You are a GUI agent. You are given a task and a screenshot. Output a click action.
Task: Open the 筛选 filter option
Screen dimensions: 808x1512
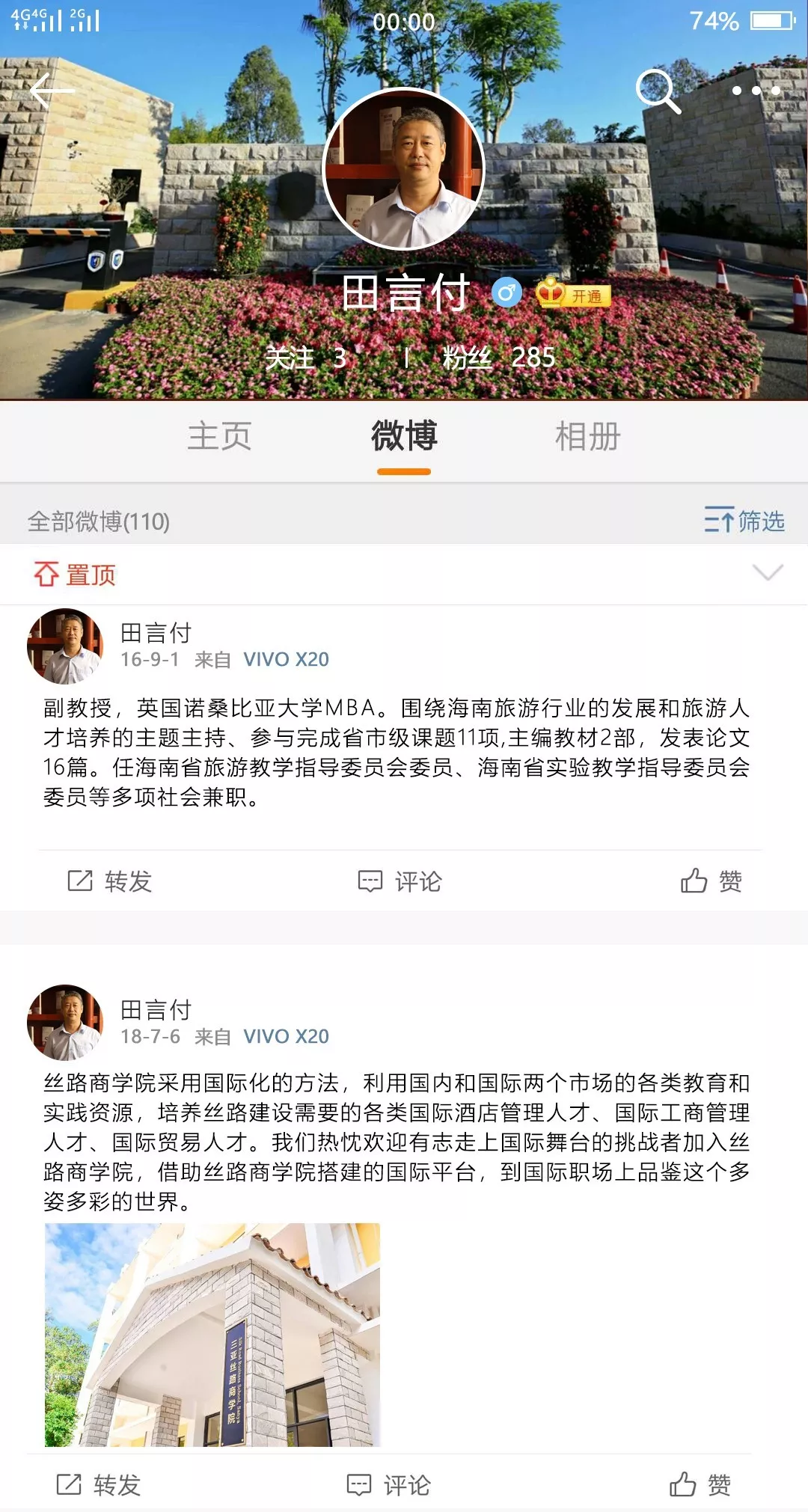coord(744,521)
